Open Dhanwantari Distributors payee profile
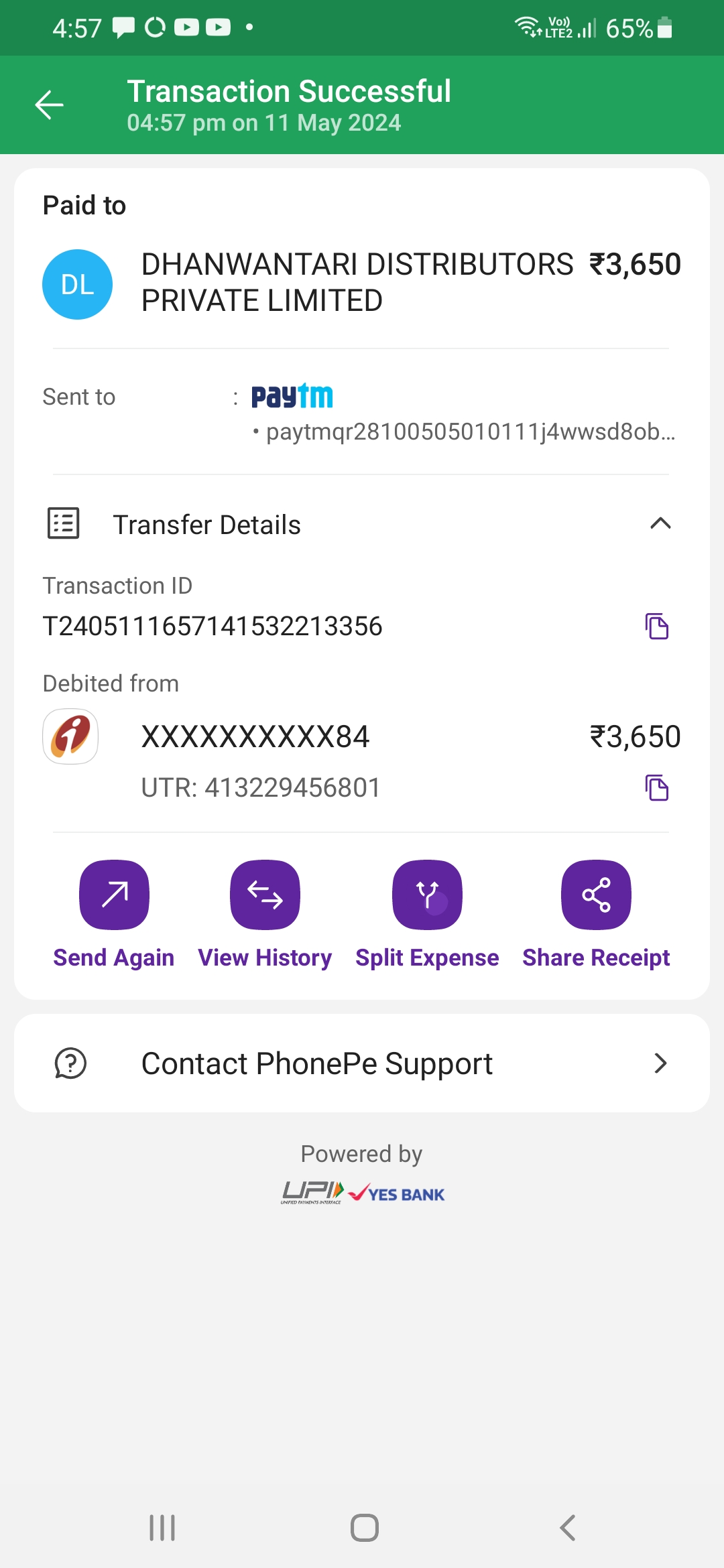Viewport: 724px width, 1568px height. [x=77, y=284]
